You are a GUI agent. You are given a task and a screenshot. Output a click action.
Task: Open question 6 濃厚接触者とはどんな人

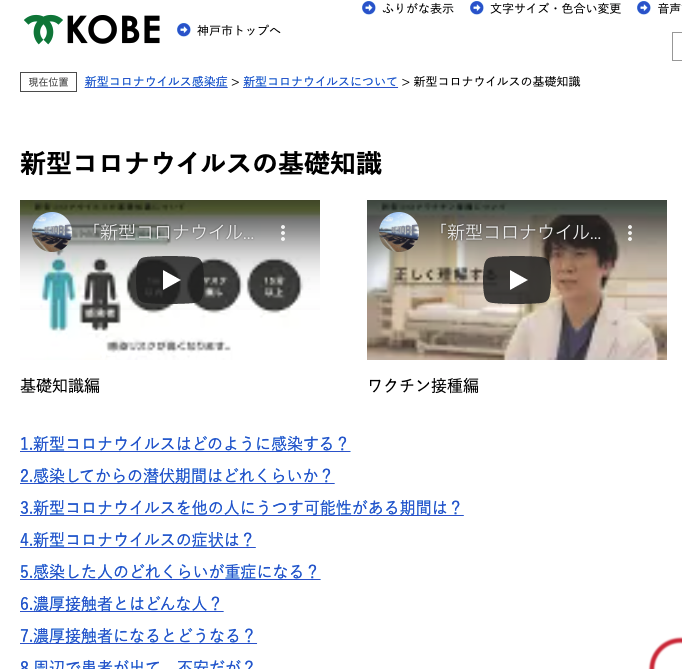121,603
